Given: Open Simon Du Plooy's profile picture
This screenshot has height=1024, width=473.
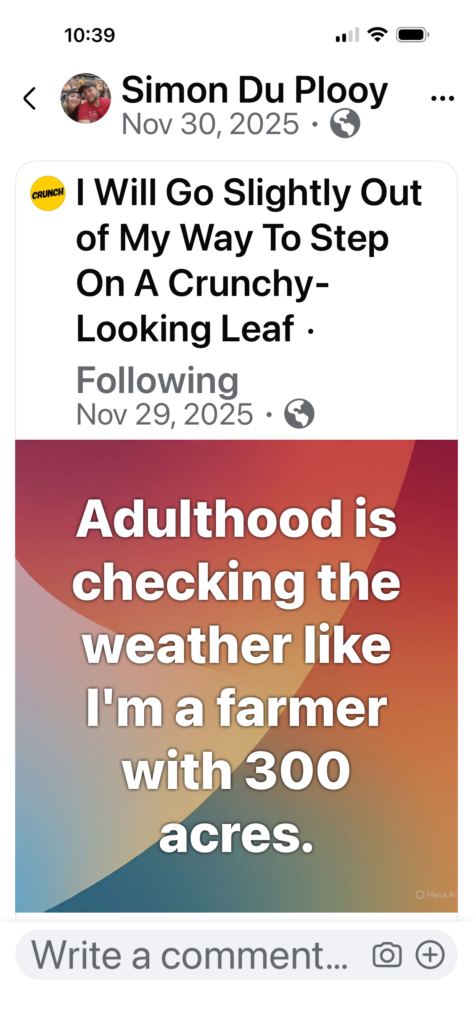Looking at the screenshot, I should [86, 98].
